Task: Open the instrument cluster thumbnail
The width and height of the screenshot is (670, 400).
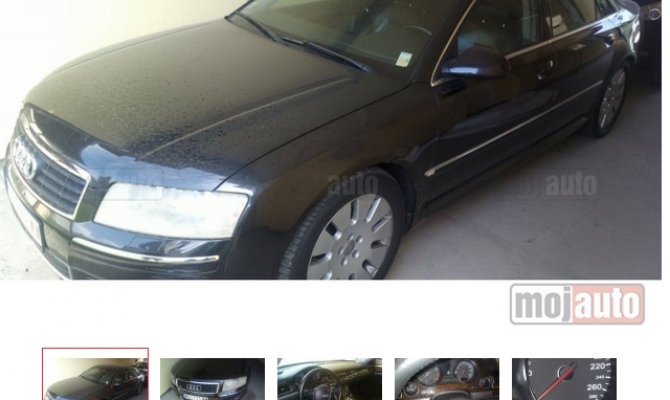Action: (x=446, y=379)
